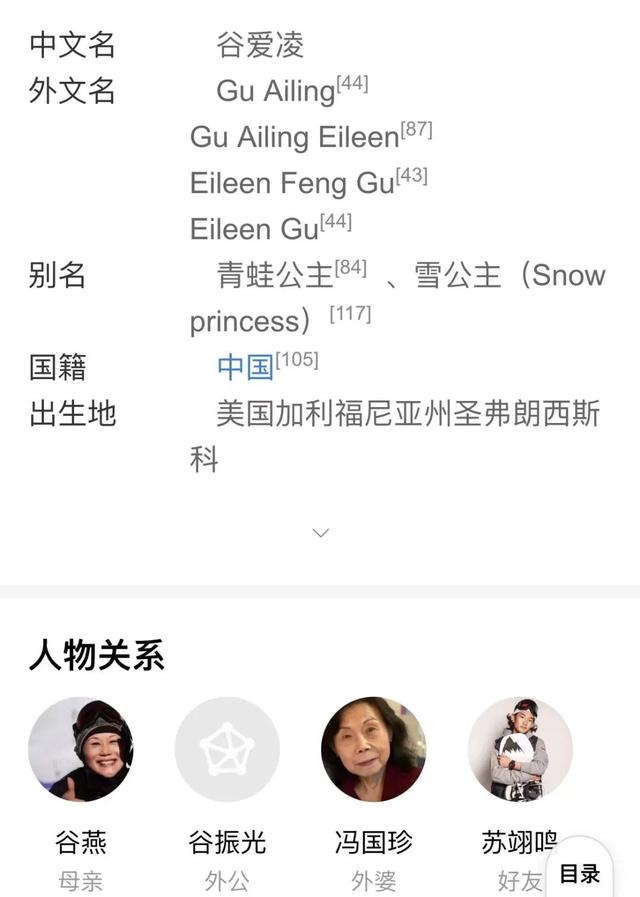This screenshot has width=640, height=897.
Task: Open 谷燕 mother's profile
Action: pos(80,749)
